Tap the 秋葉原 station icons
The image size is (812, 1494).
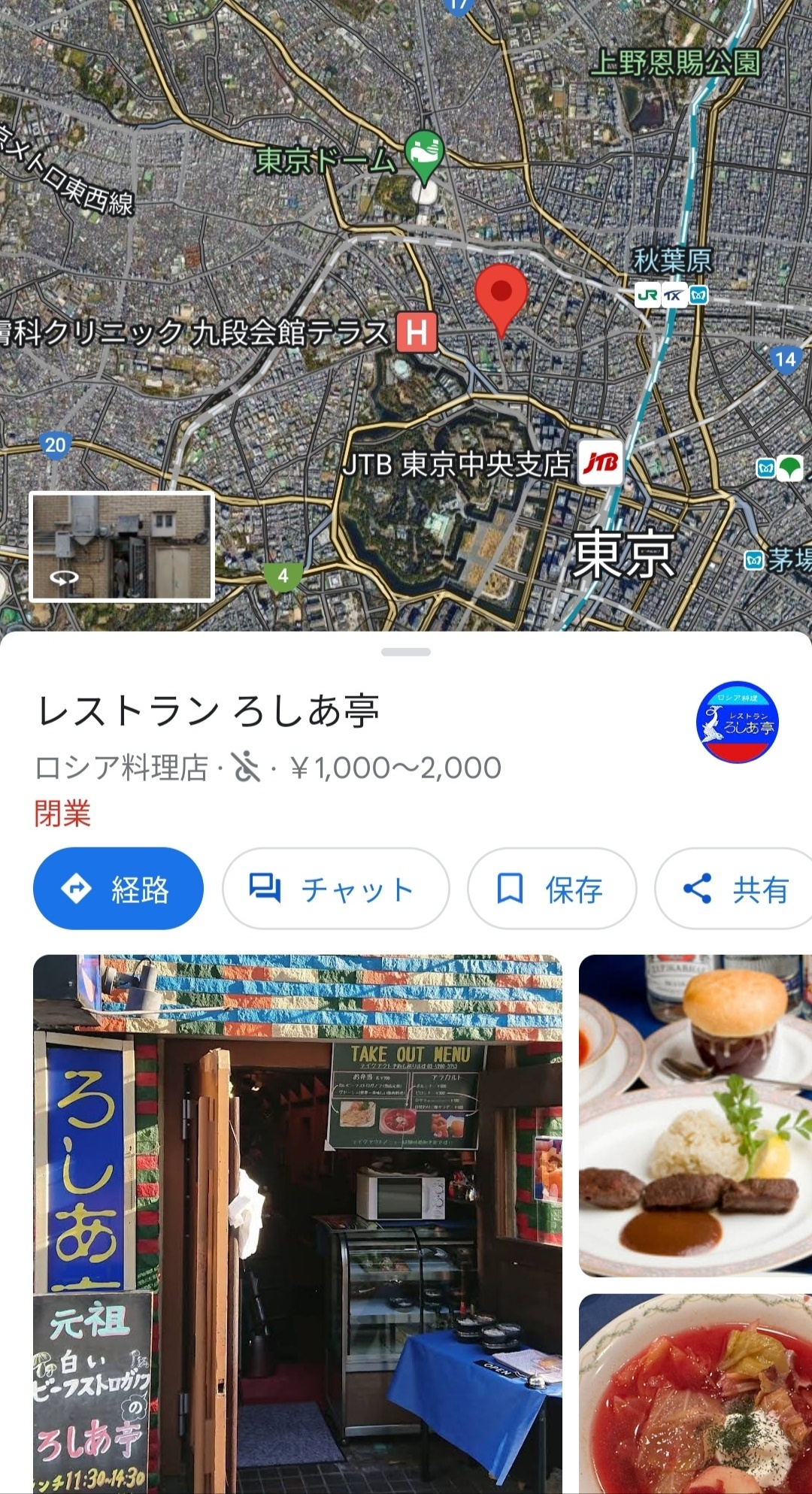point(671,295)
